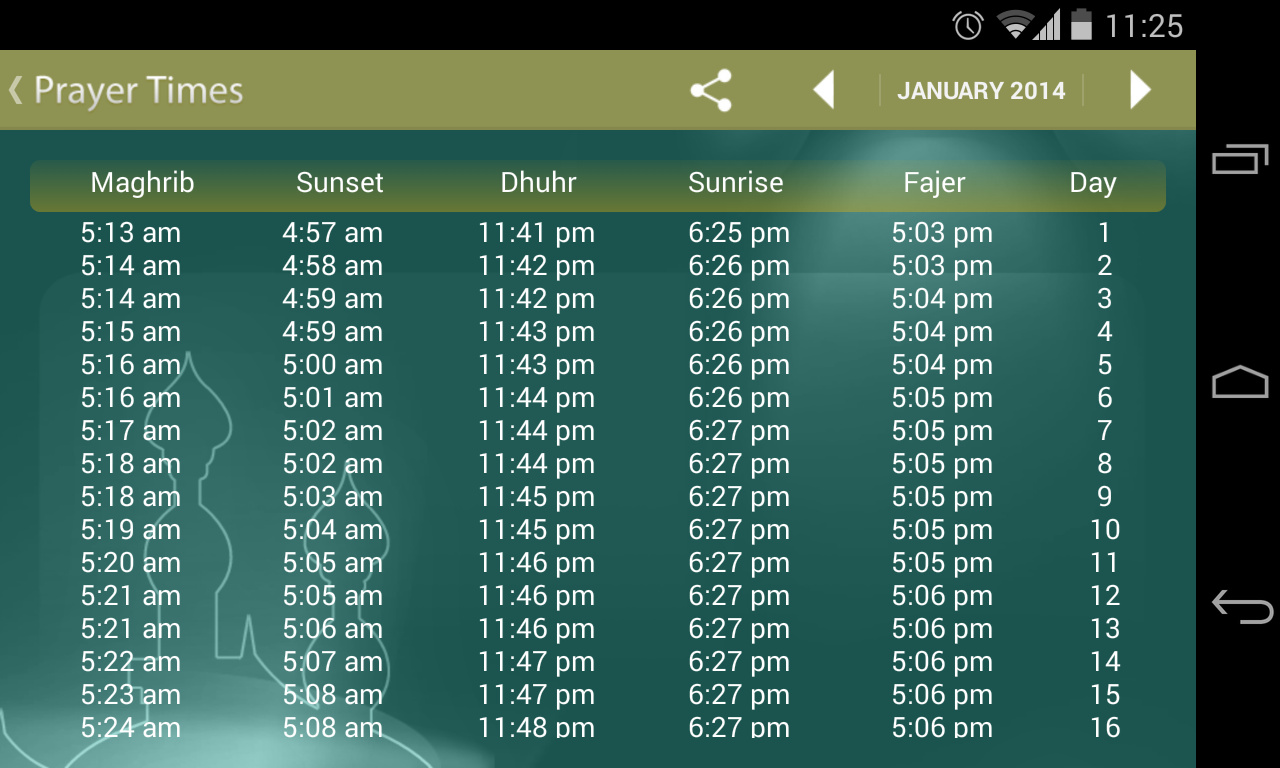Tap the system home button
The width and height of the screenshot is (1280, 768).
pyautogui.click(x=1239, y=382)
